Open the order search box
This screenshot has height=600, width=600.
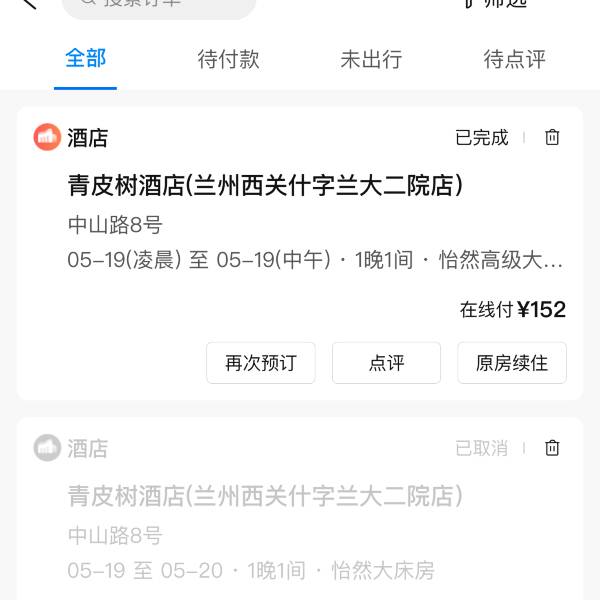click(158, 5)
